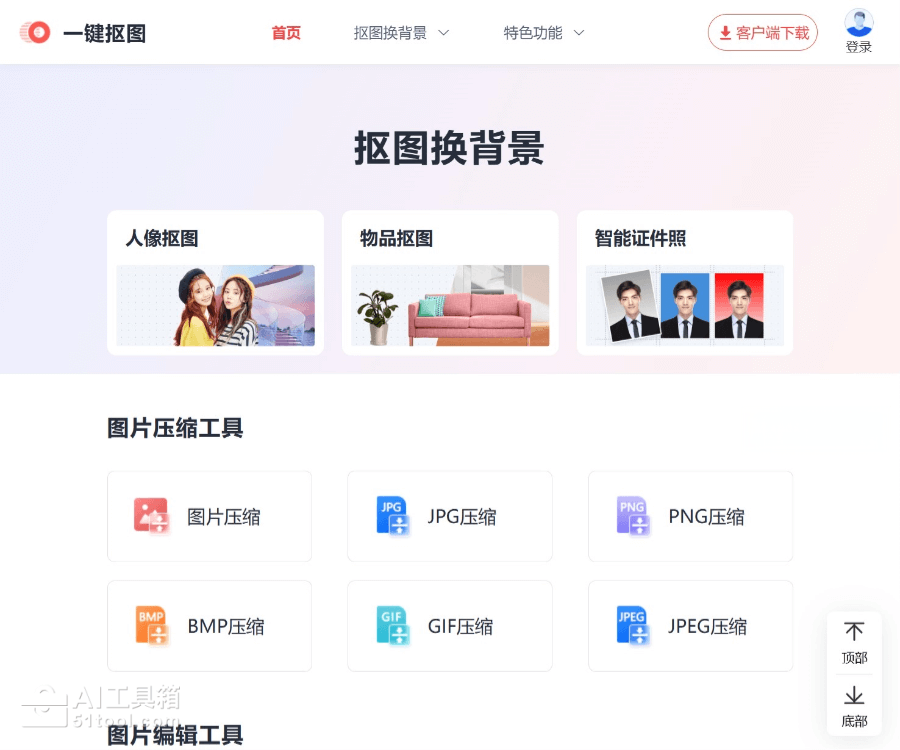Tap the 客户端下载 button

point(763,33)
